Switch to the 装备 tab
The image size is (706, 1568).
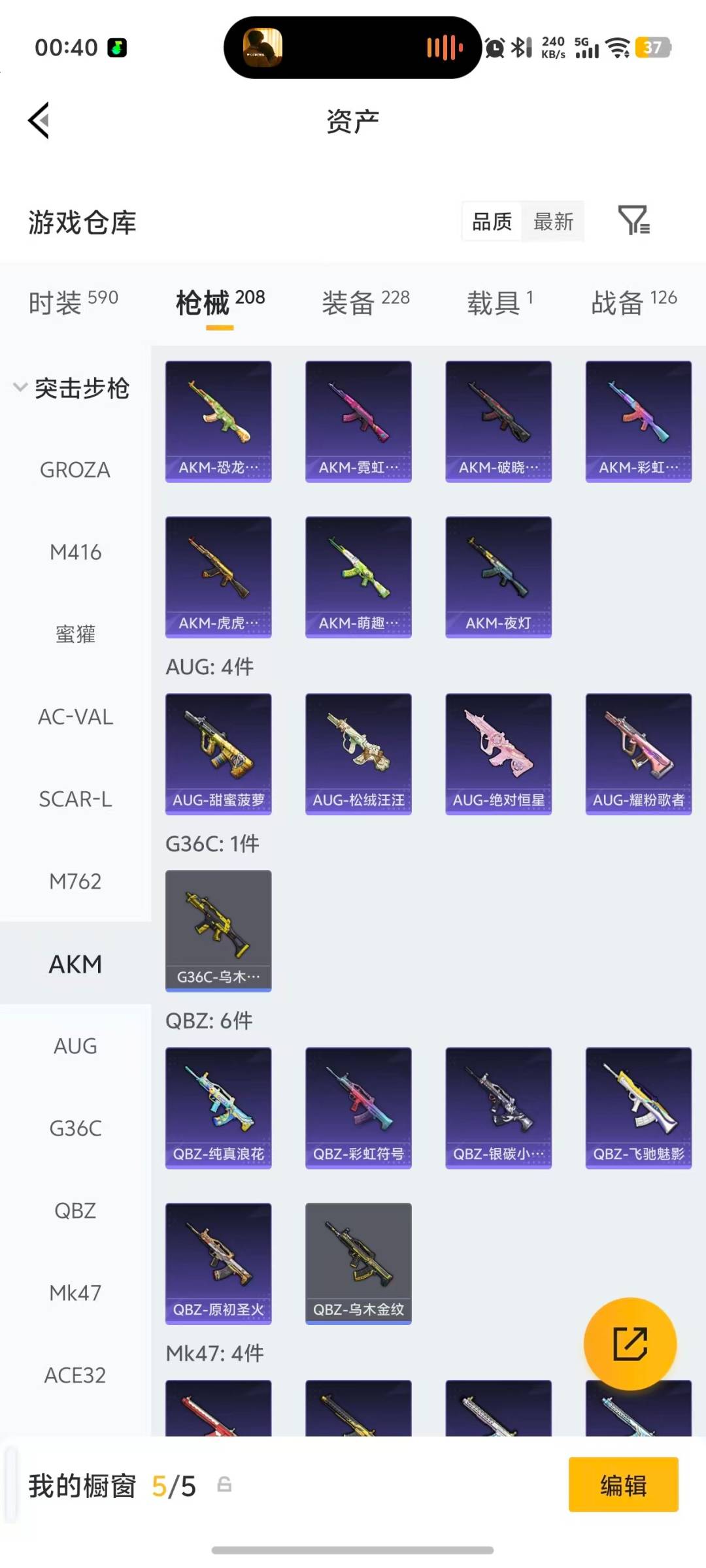[365, 302]
